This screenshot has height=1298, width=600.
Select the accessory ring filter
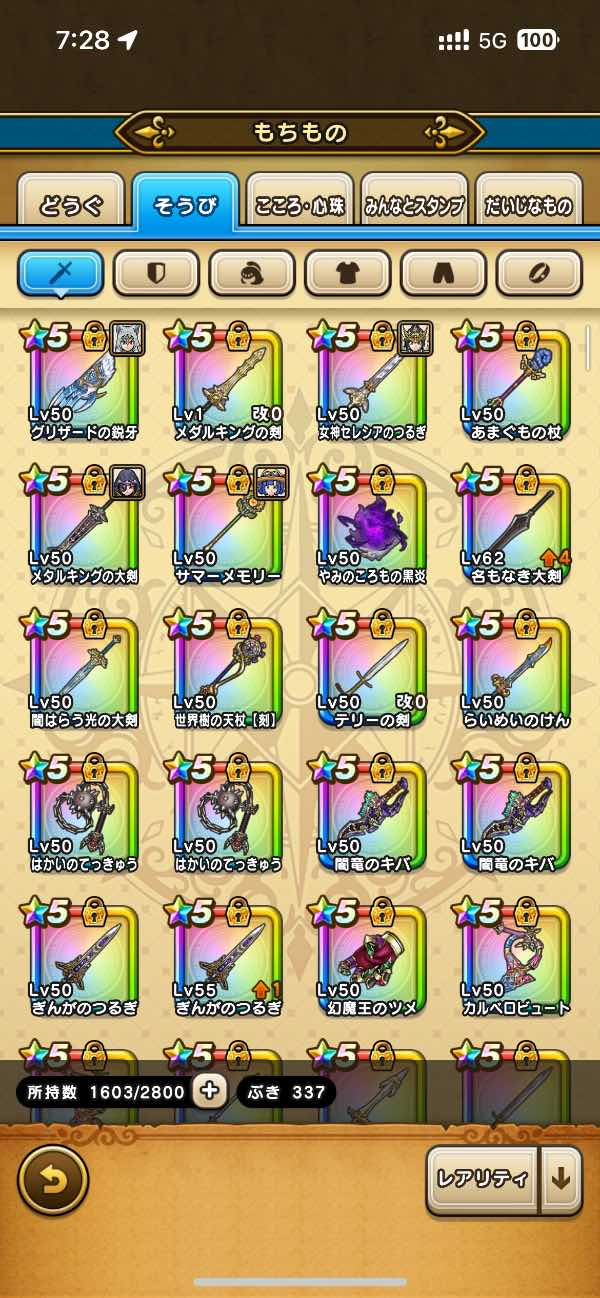pyautogui.click(x=539, y=272)
